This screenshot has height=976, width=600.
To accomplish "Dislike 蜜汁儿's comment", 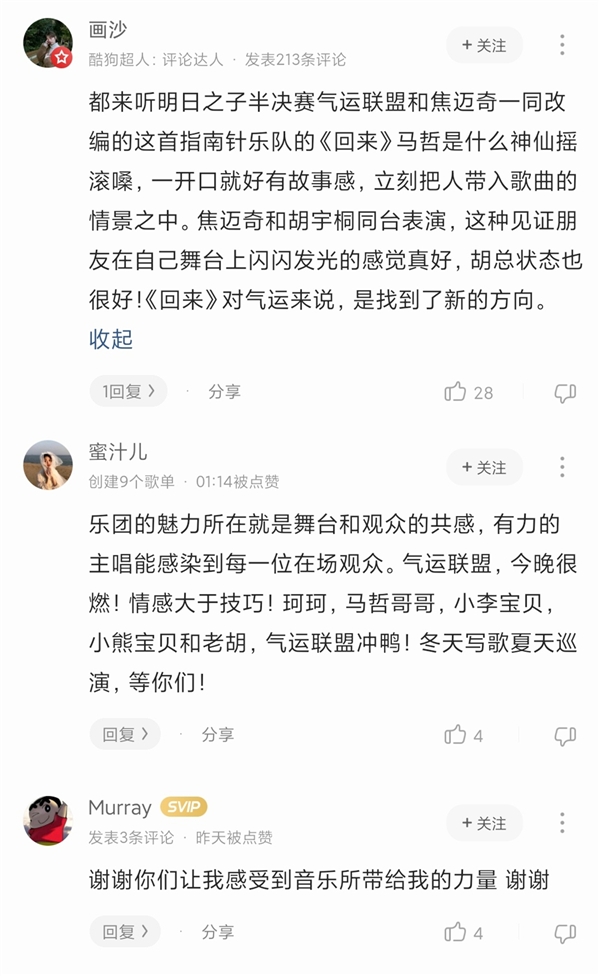I will pos(565,735).
